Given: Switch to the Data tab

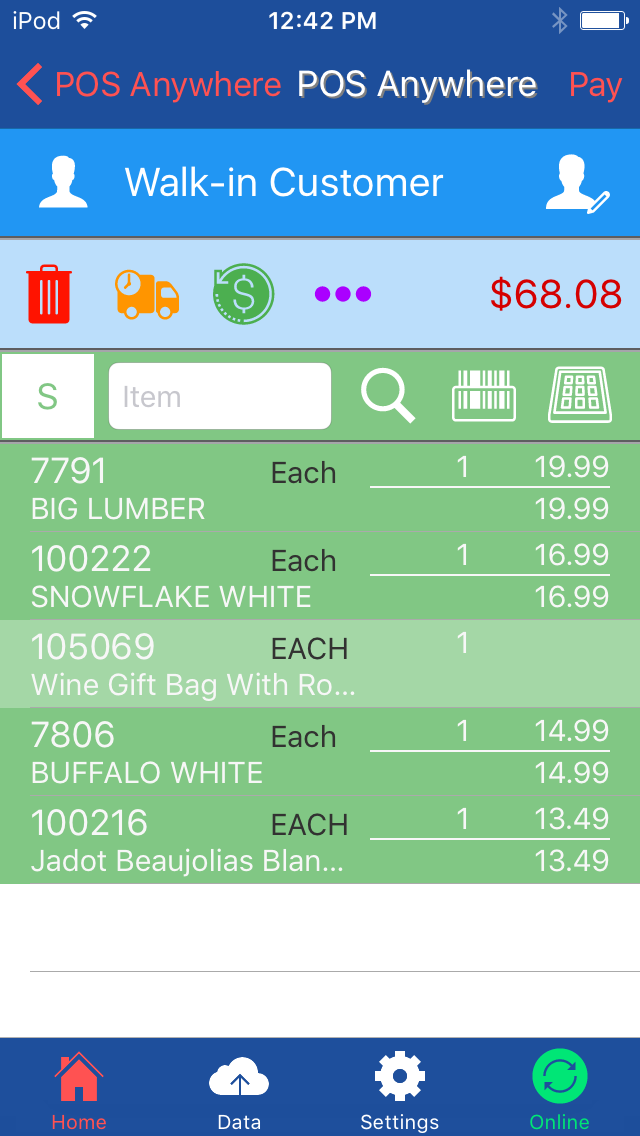Looking at the screenshot, I should (239, 1090).
